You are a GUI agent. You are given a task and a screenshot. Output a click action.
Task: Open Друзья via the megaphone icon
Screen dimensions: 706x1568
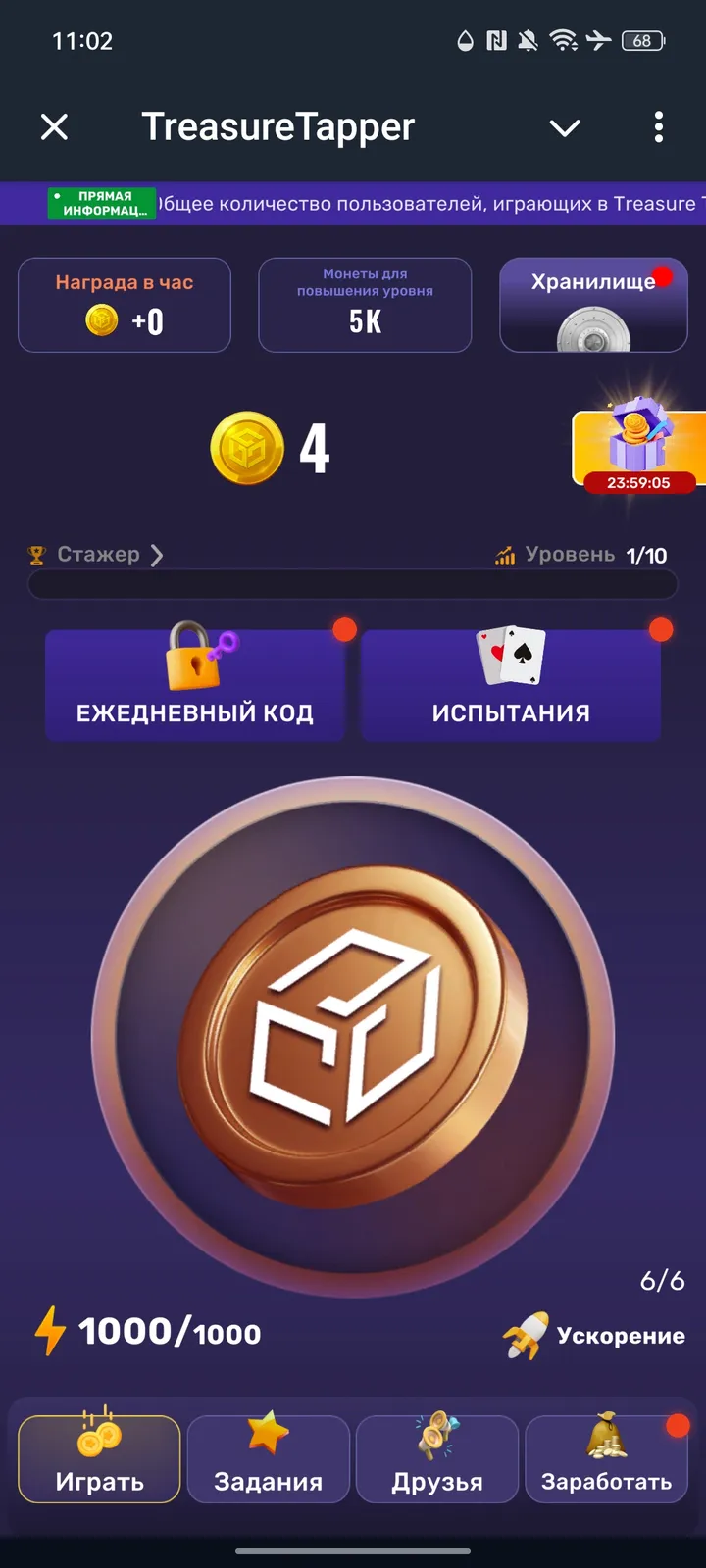[x=437, y=1431]
